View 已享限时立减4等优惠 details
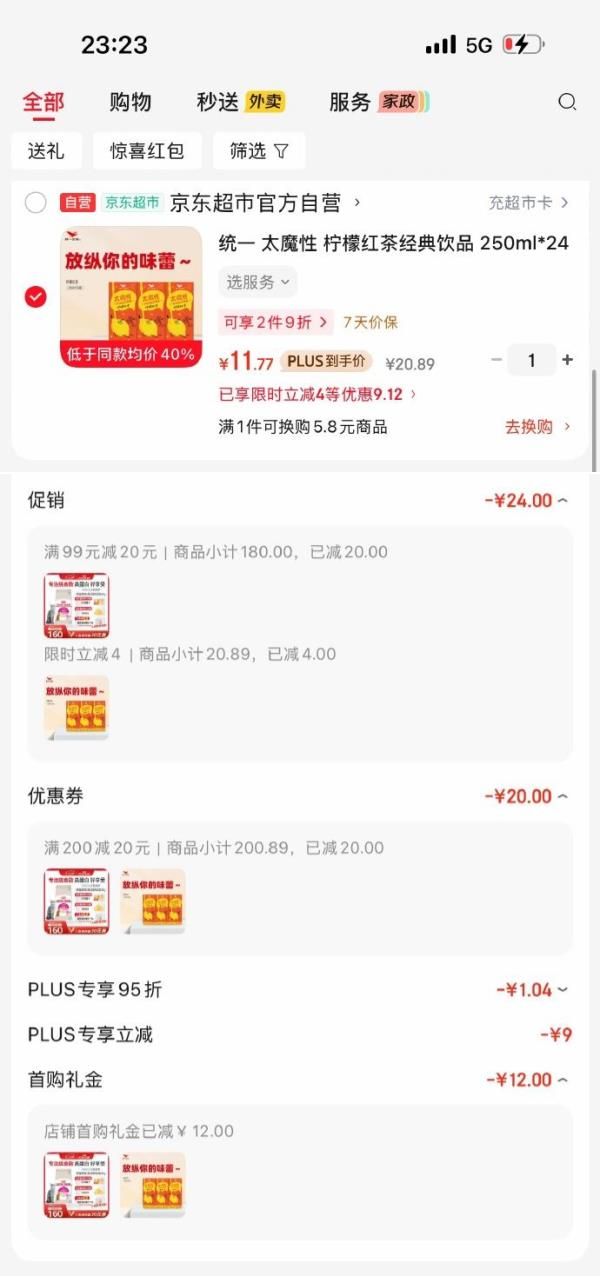The width and height of the screenshot is (600, 1278). coord(317,394)
